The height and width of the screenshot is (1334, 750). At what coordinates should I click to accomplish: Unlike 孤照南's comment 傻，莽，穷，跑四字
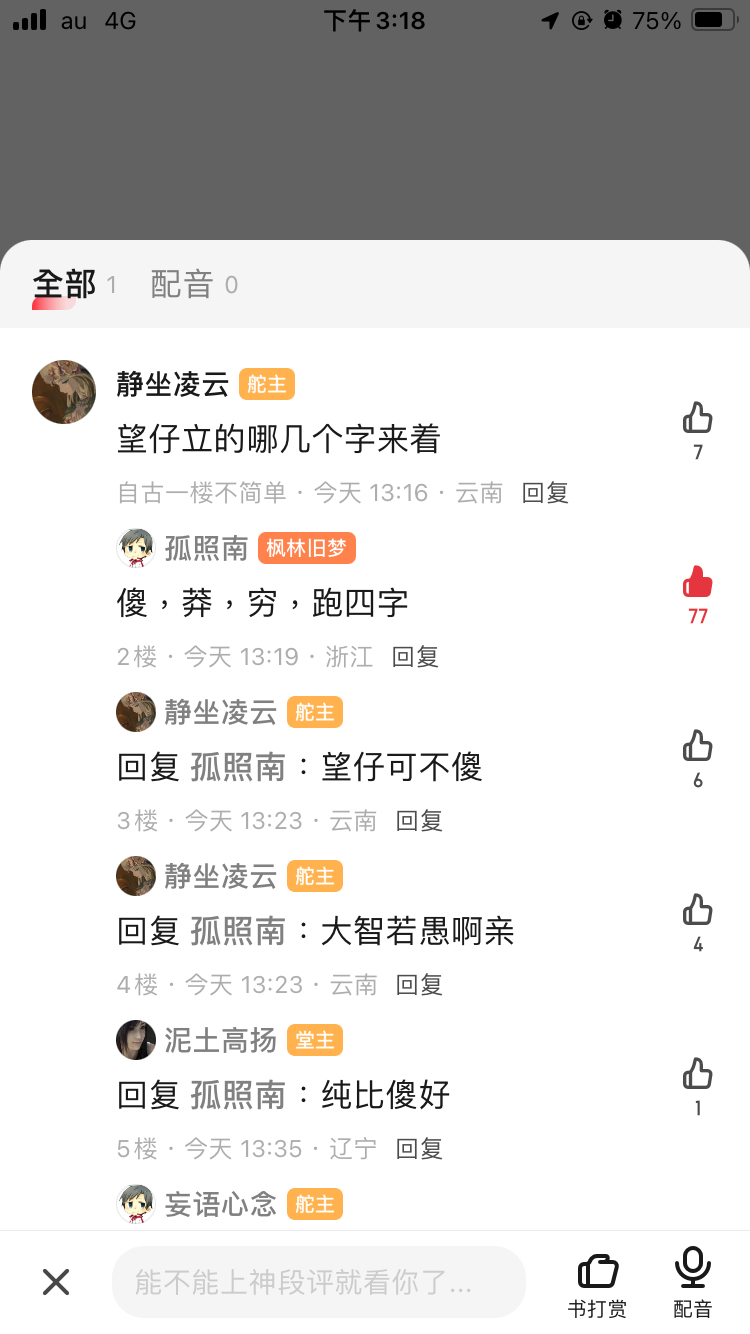tap(697, 582)
